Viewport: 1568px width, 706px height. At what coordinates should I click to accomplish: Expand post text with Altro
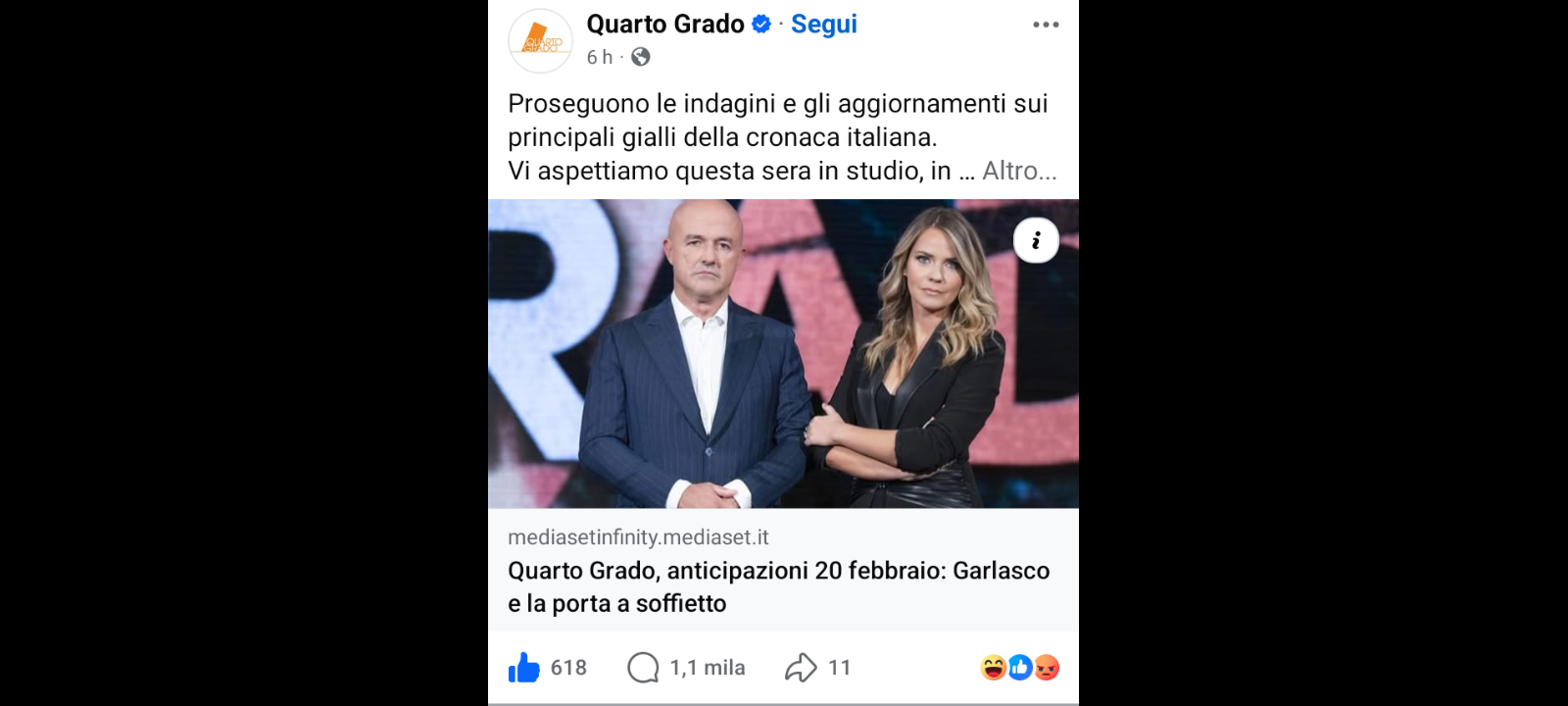pyautogui.click(x=1019, y=171)
